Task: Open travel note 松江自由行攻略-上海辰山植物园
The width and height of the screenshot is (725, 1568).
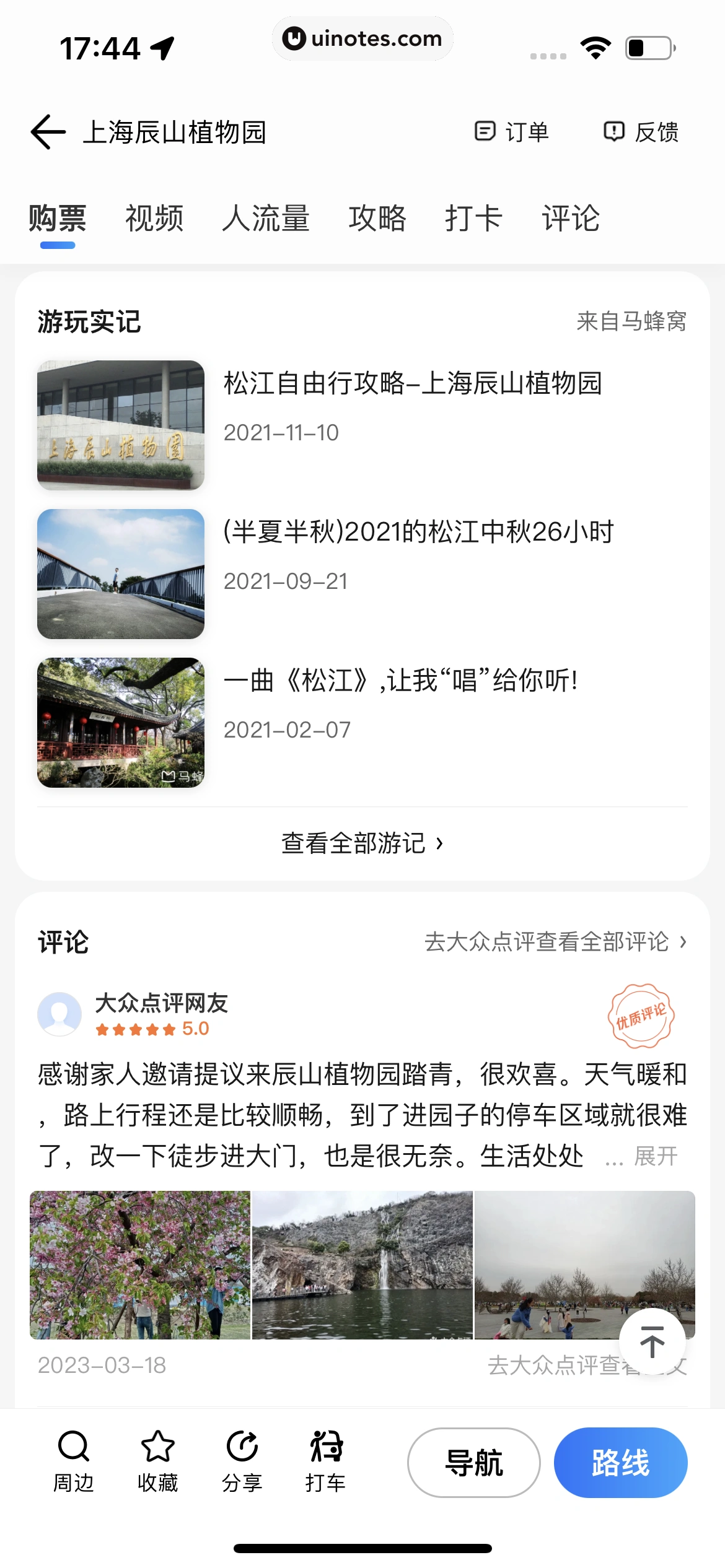Action: pyautogui.click(x=412, y=384)
